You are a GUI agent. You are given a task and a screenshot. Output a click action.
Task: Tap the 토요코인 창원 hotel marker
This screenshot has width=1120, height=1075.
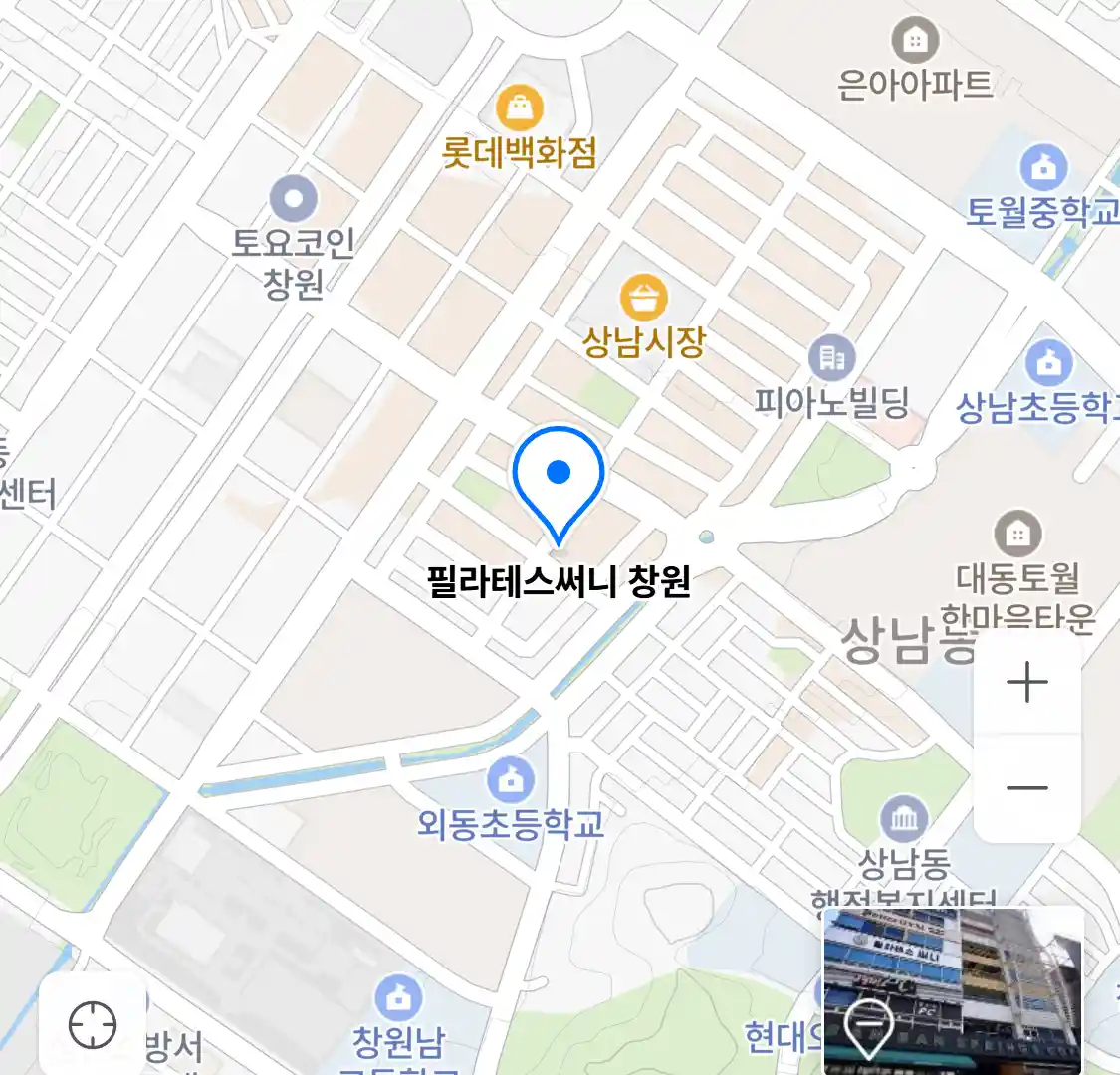(293, 199)
